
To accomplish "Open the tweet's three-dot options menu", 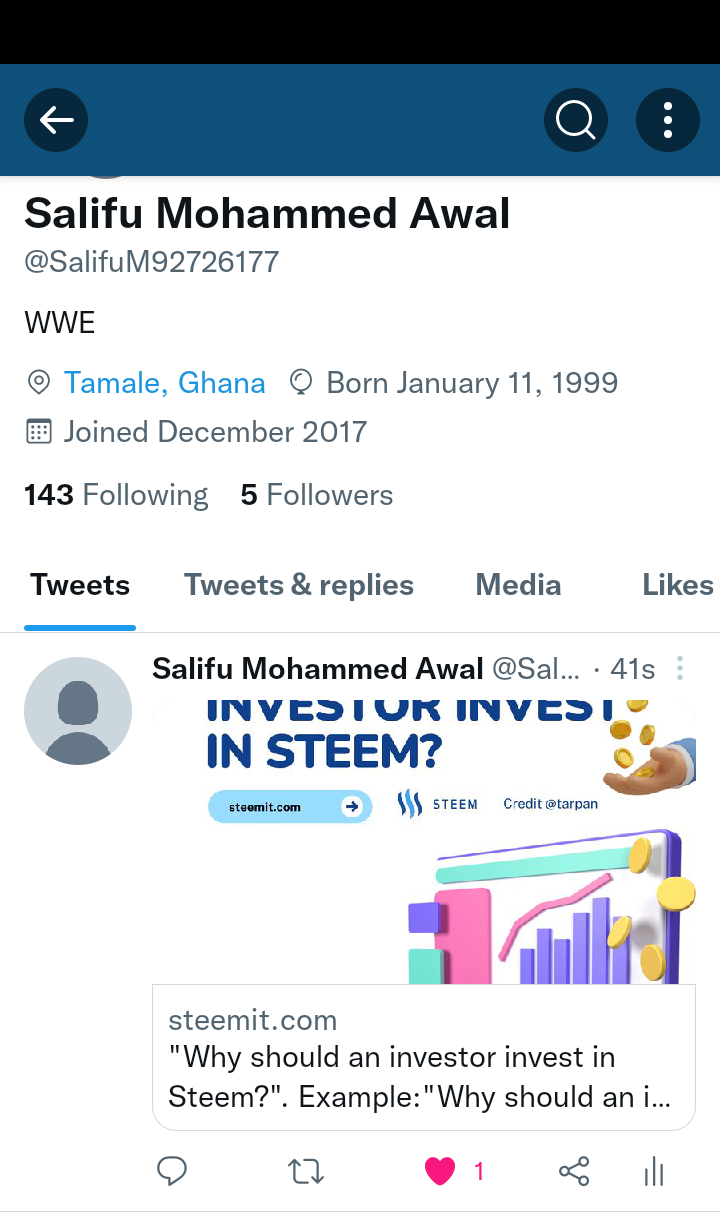I will [680, 668].
